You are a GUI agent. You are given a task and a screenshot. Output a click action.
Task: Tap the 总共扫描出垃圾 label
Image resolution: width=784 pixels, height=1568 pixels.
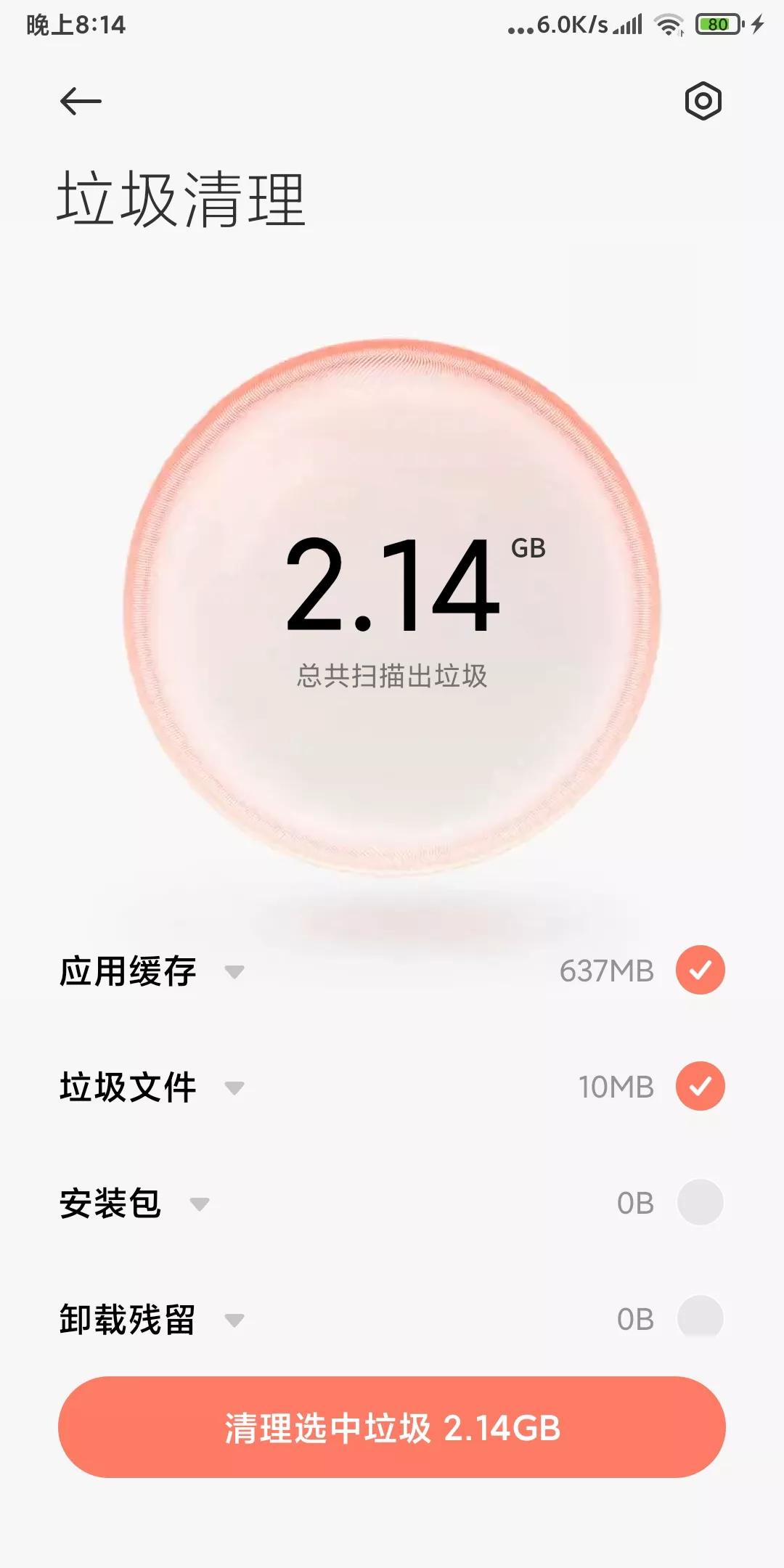click(x=392, y=673)
